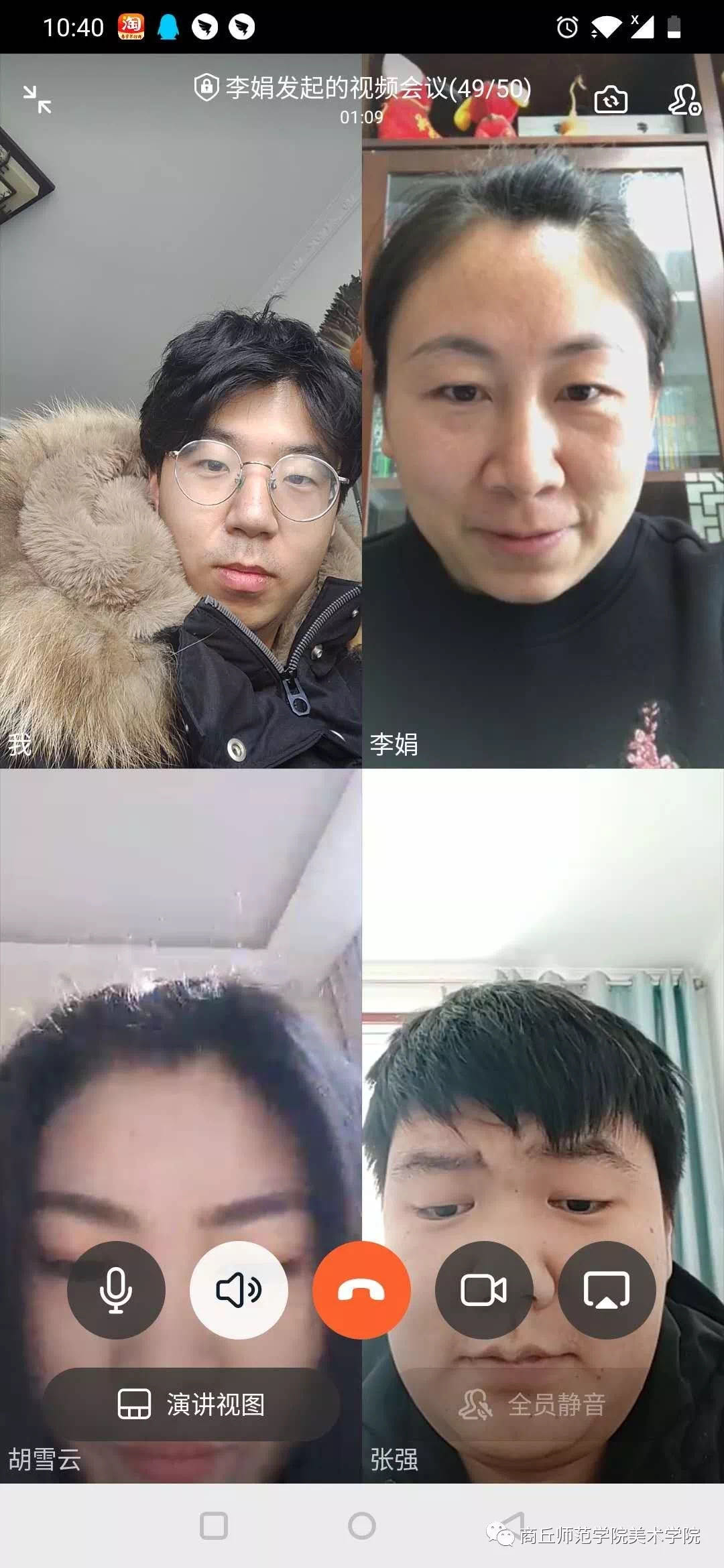Mute the microphone

point(116,1290)
